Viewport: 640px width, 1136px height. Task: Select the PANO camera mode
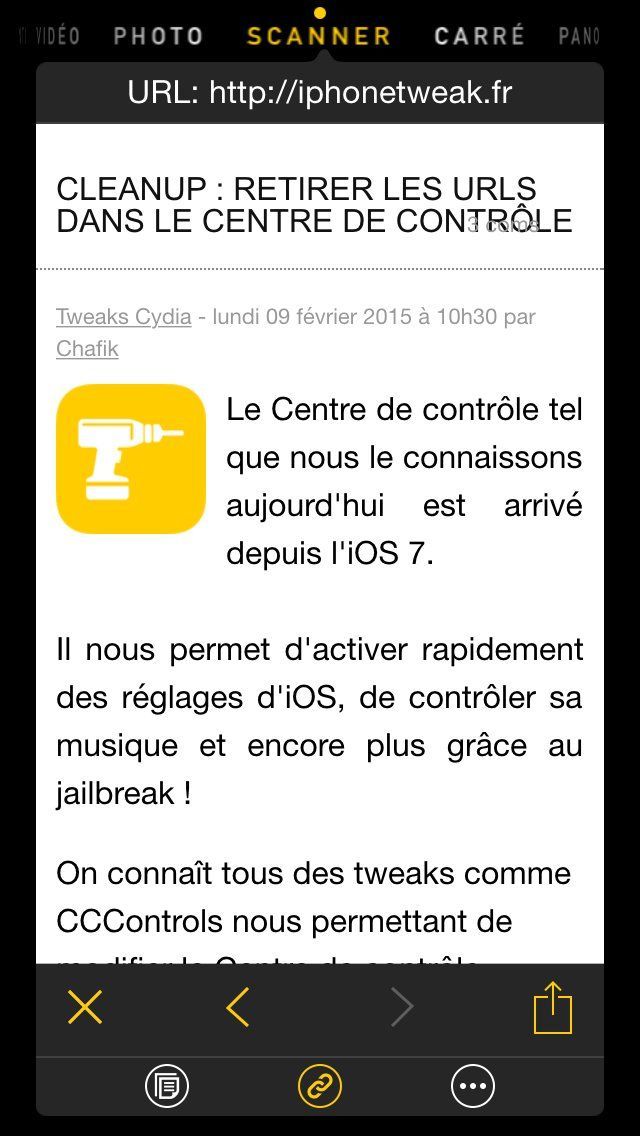click(x=580, y=36)
